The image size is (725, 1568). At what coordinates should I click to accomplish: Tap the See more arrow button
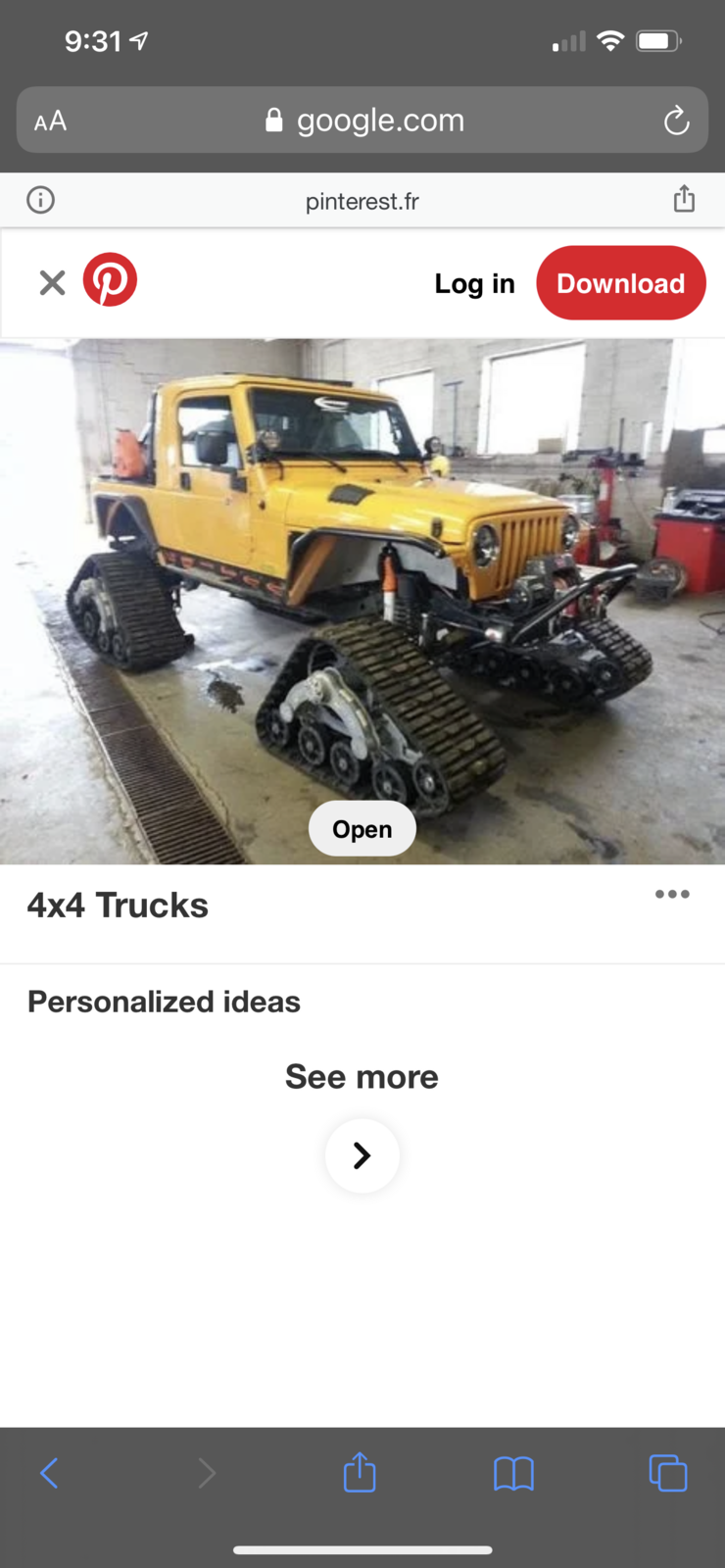pos(362,1156)
